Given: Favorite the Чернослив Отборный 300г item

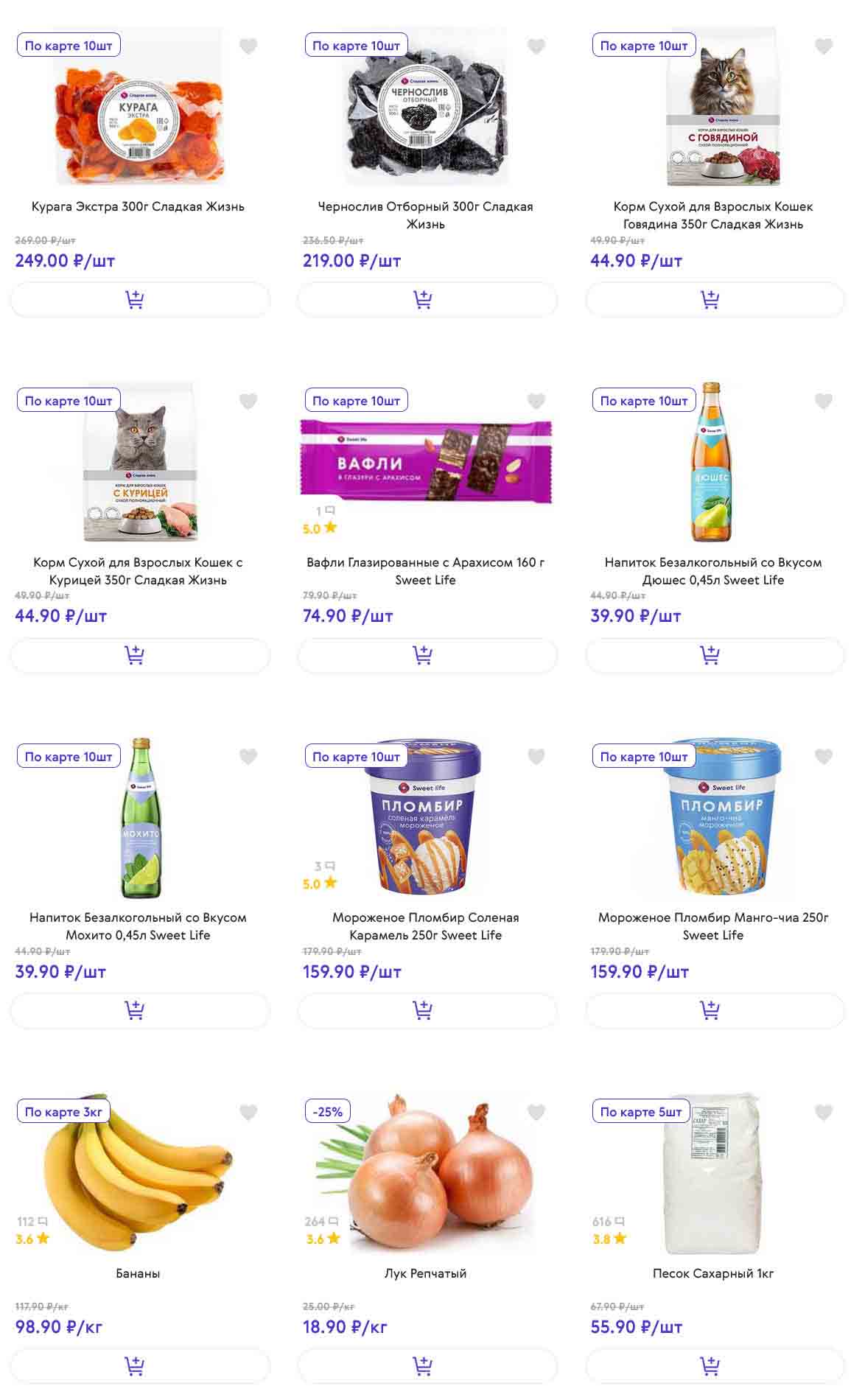Looking at the screenshot, I should pyautogui.click(x=536, y=46).
